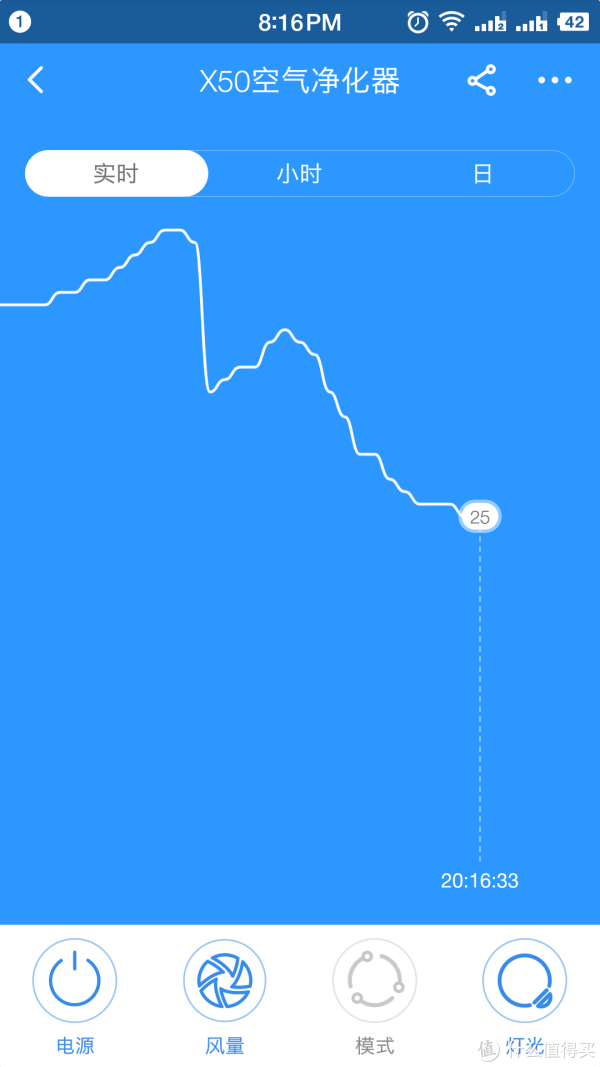Open the three-dot overflow menu
The width and height of the screenshot is (600, 1067).
point(555,80)
